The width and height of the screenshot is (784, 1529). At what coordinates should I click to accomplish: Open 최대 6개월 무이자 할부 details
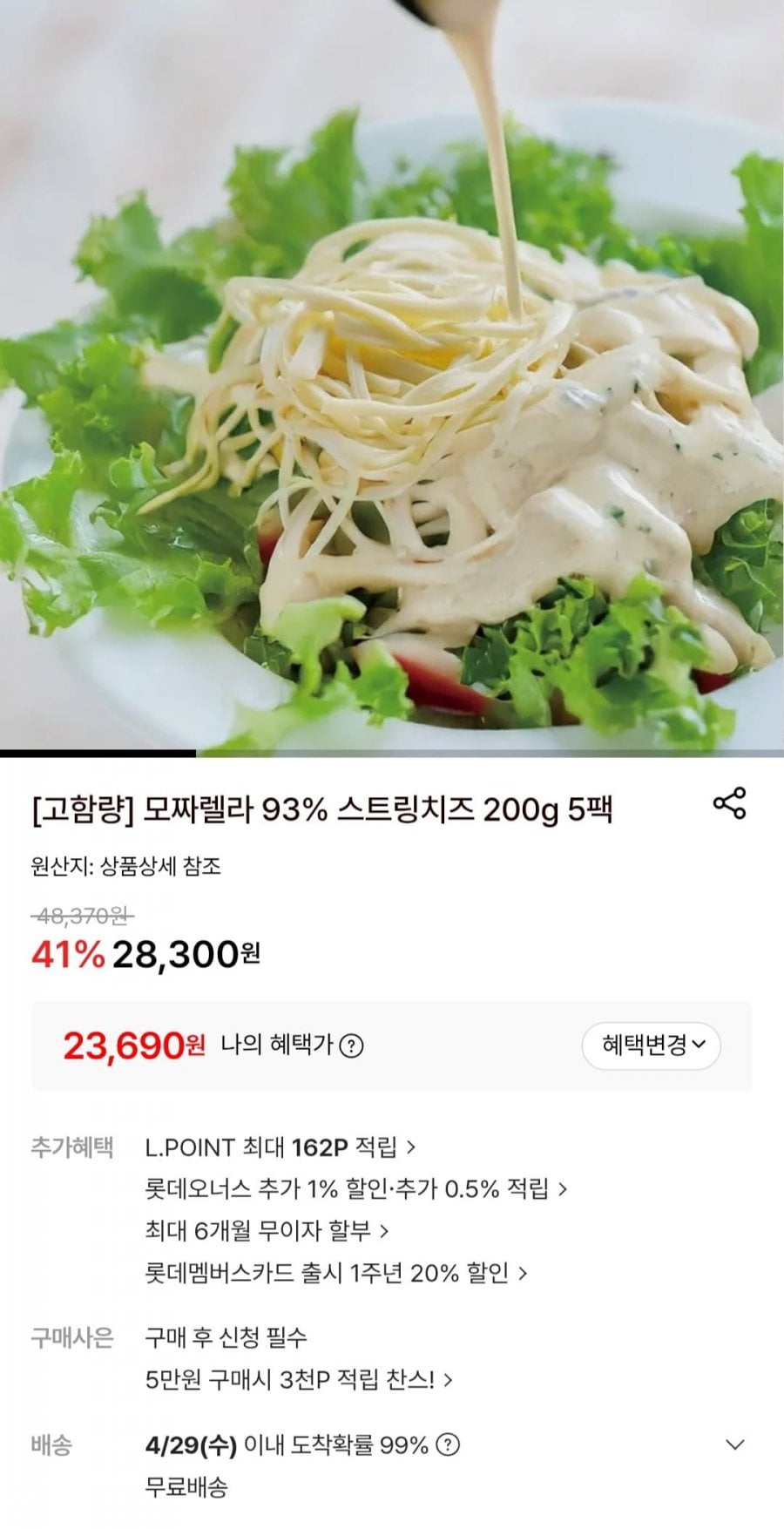pos(266,1230)
